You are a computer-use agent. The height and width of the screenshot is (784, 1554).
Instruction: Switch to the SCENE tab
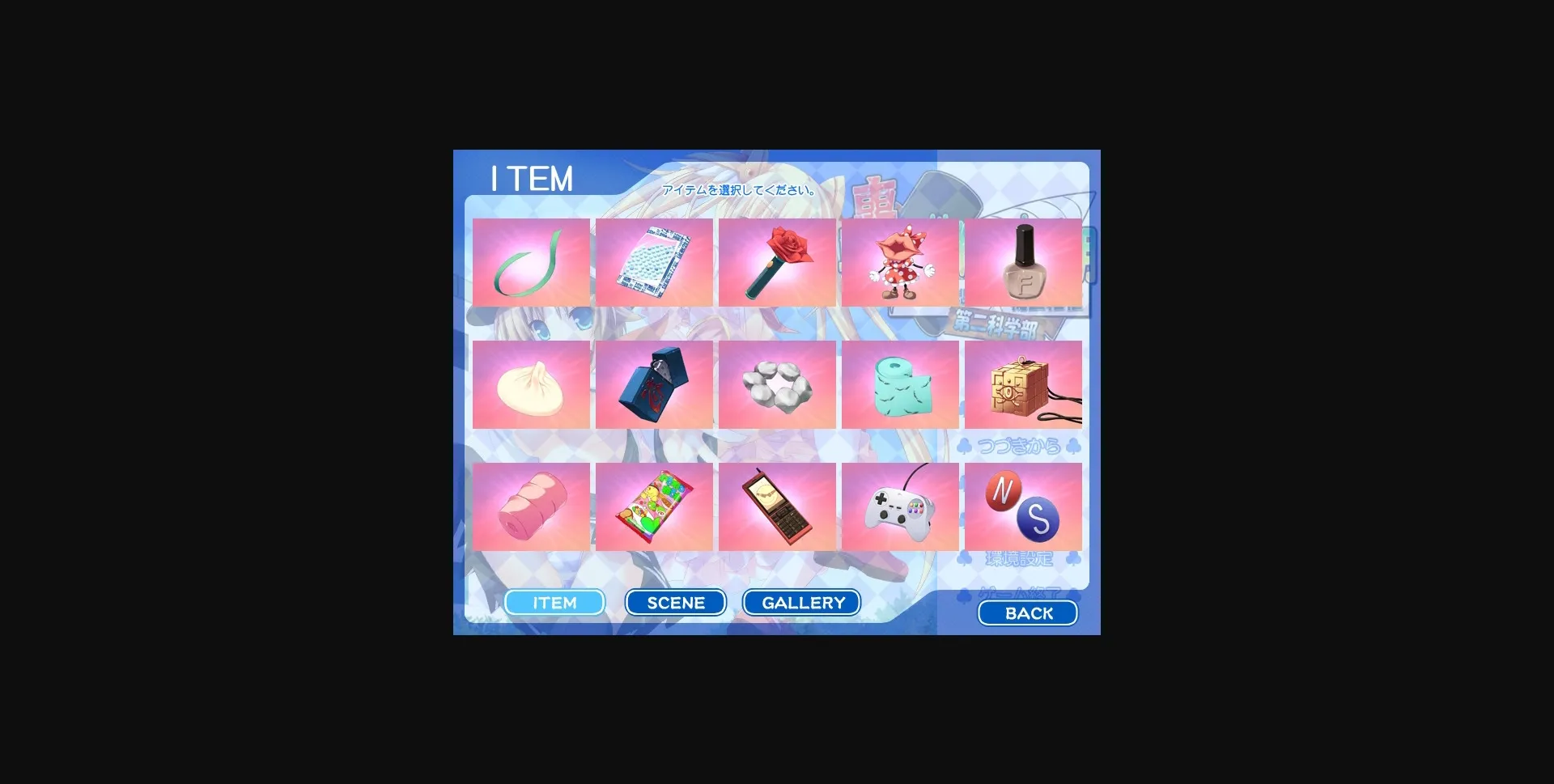click(676, 603)
